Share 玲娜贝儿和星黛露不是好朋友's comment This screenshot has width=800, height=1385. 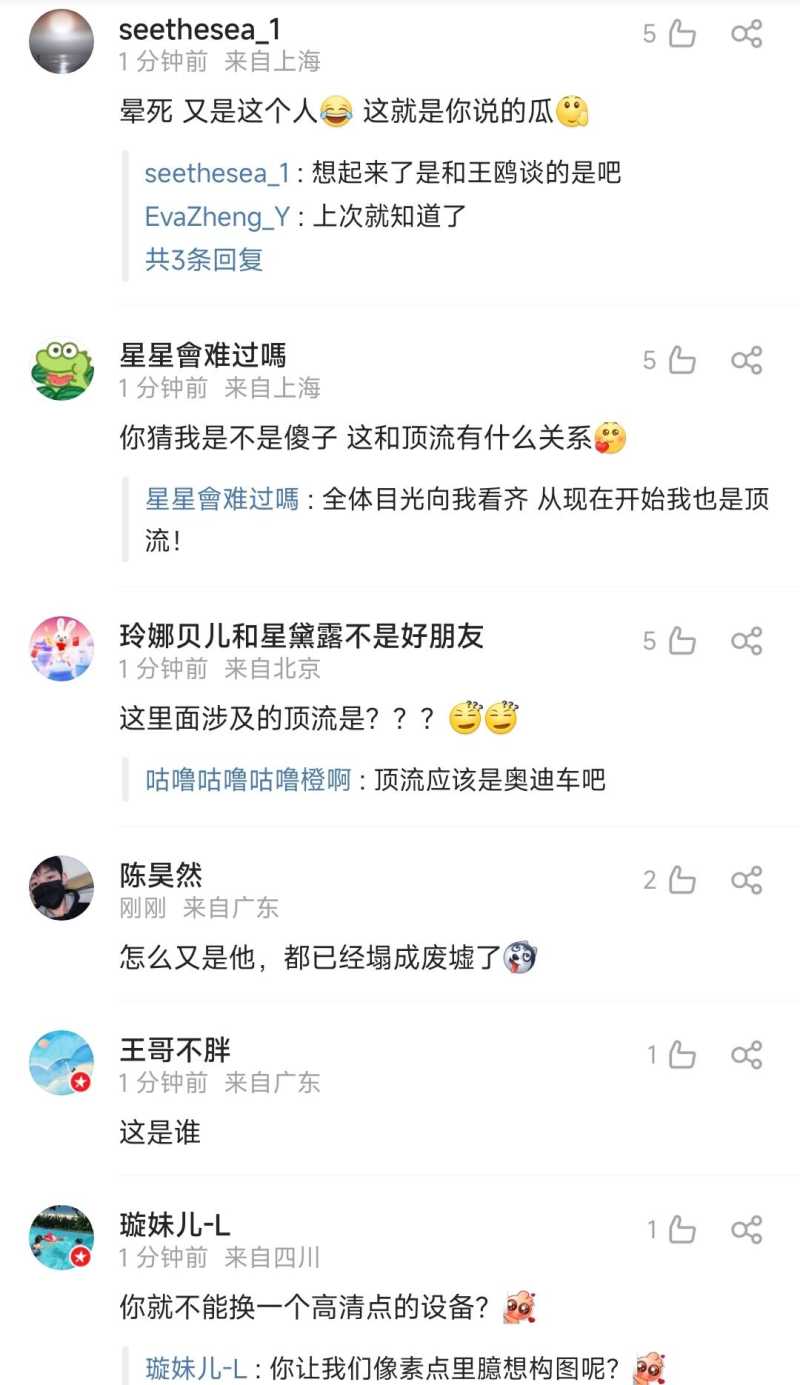pyautogui.click(x=747, y=641)
